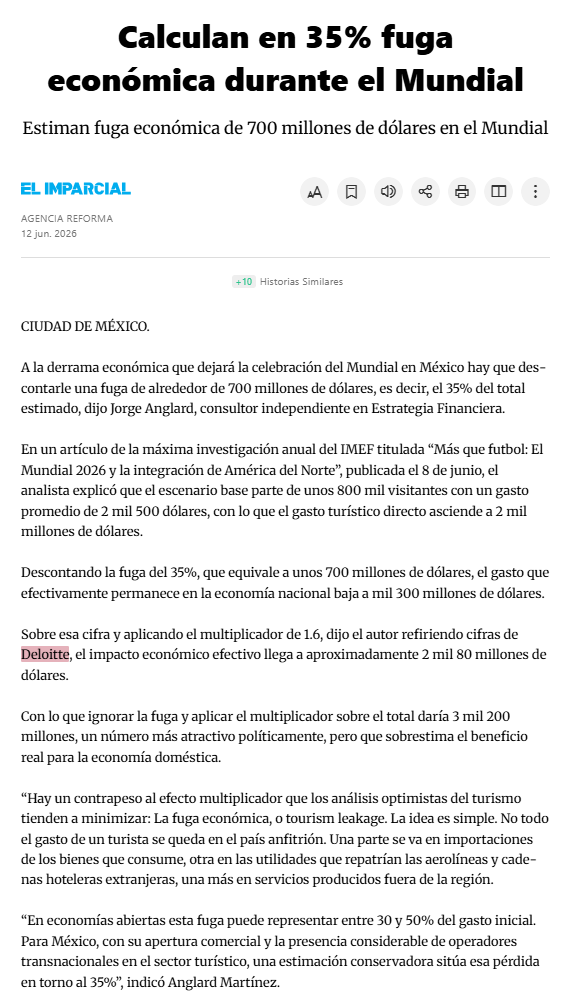Screen dimensions: 574x1002
Task: Open the +10 Historias Similares
Action: [x=288, y=281]
